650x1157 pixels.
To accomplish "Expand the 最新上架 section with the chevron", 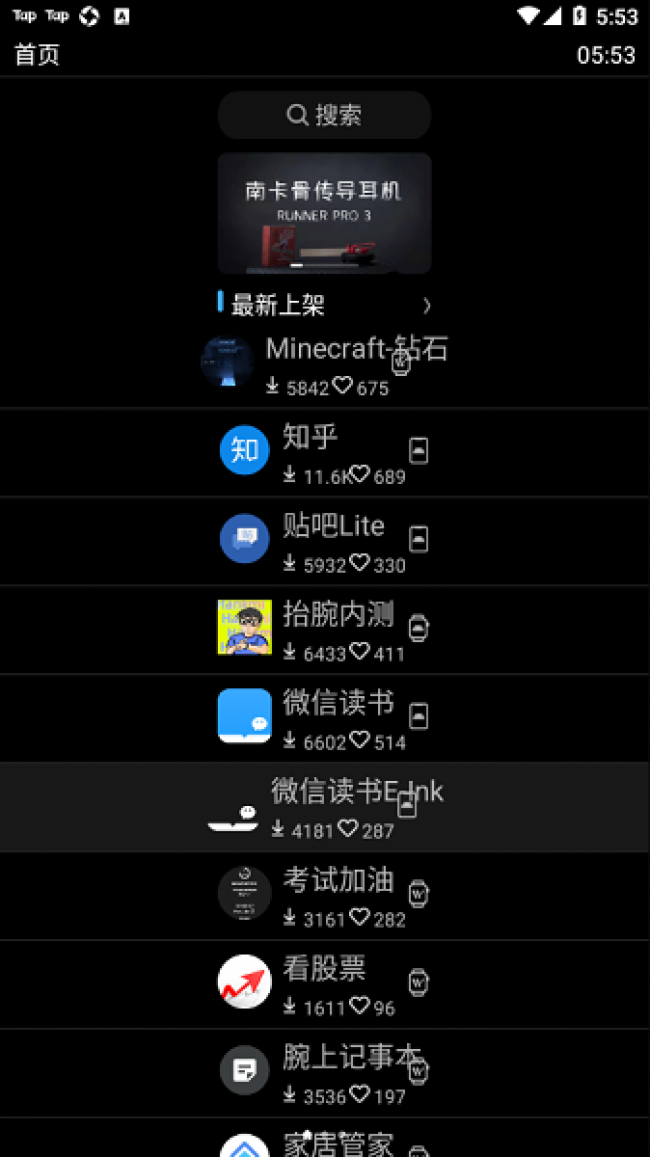I will coord(426,305).
